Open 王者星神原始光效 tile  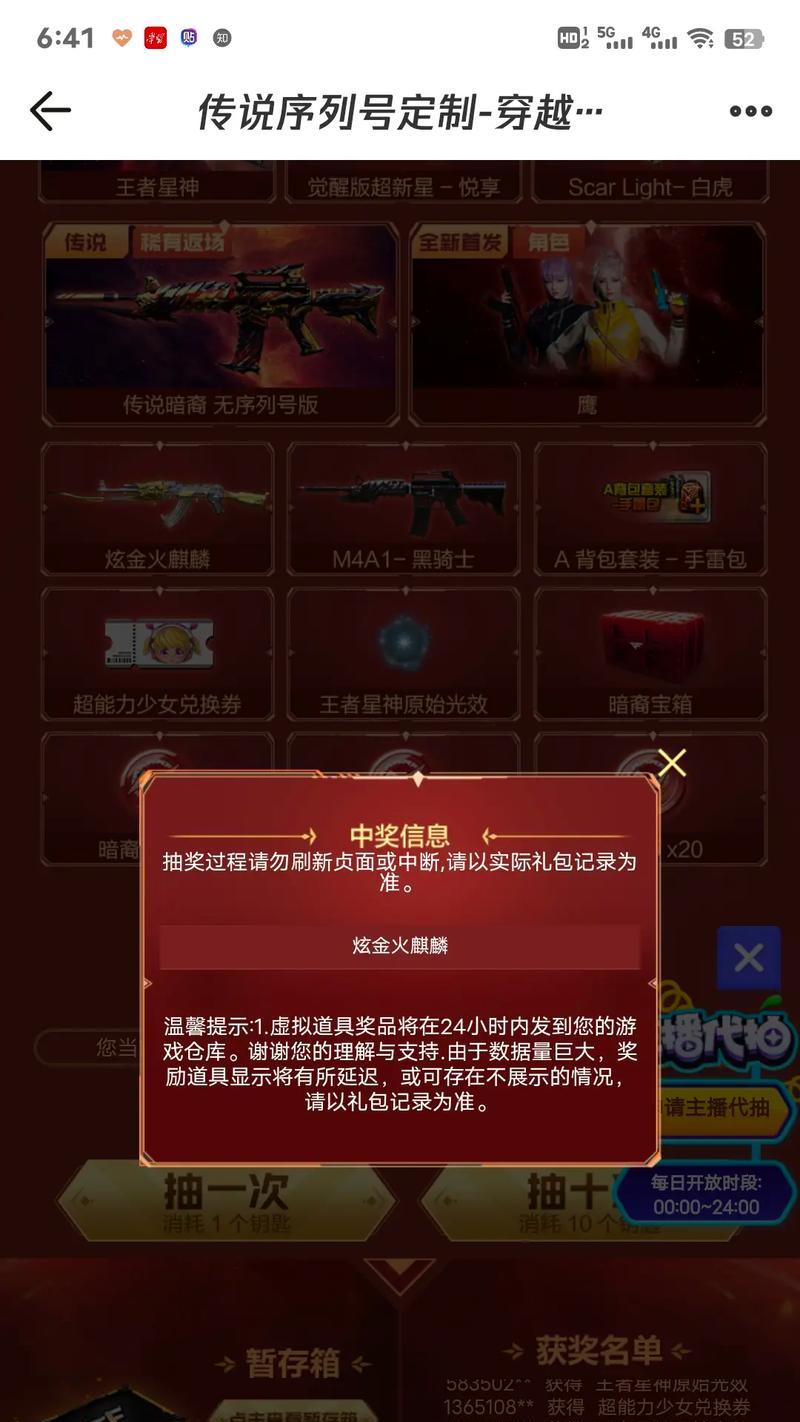pos(403,653)
